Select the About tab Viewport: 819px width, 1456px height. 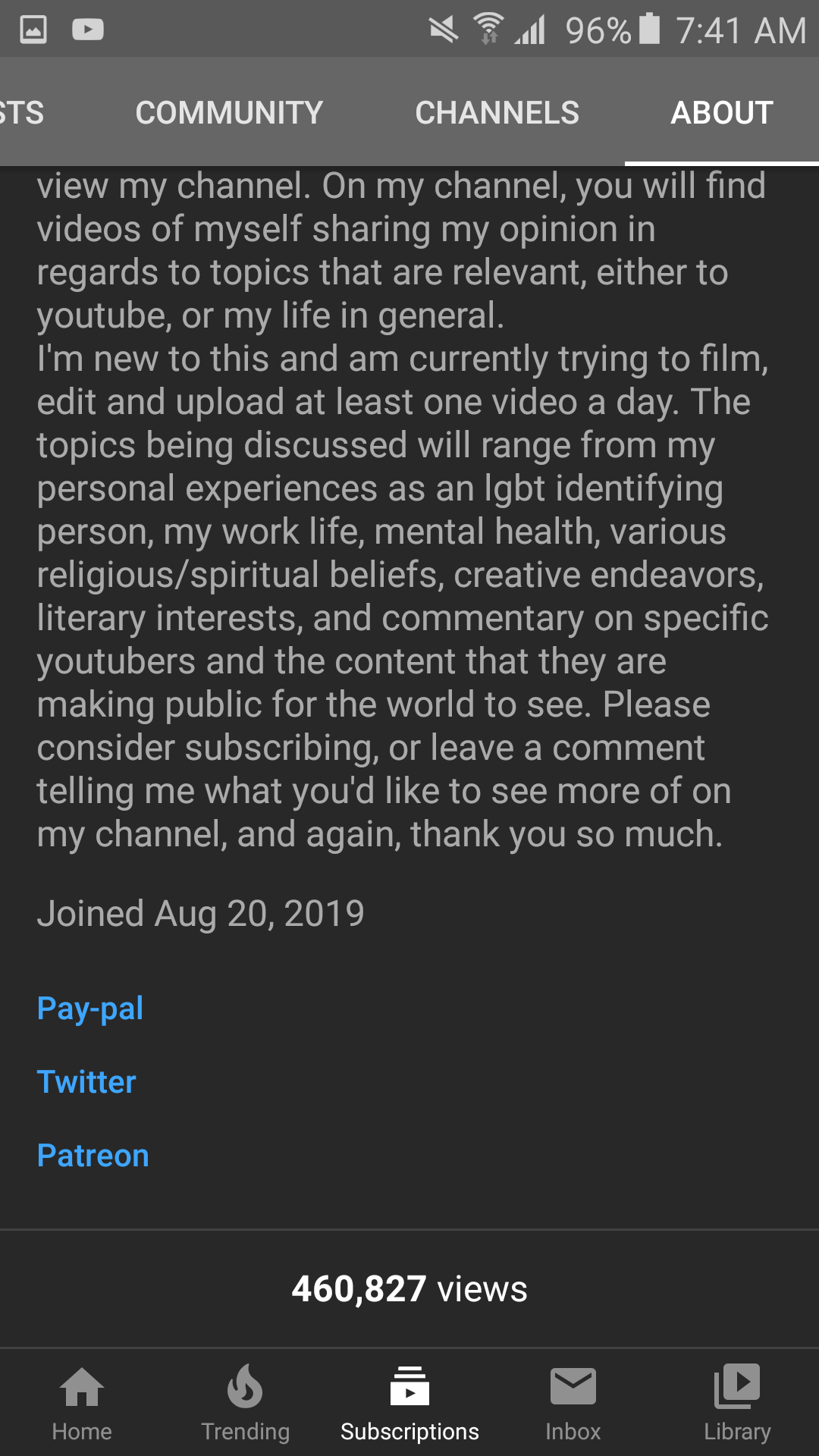point(722,113)
